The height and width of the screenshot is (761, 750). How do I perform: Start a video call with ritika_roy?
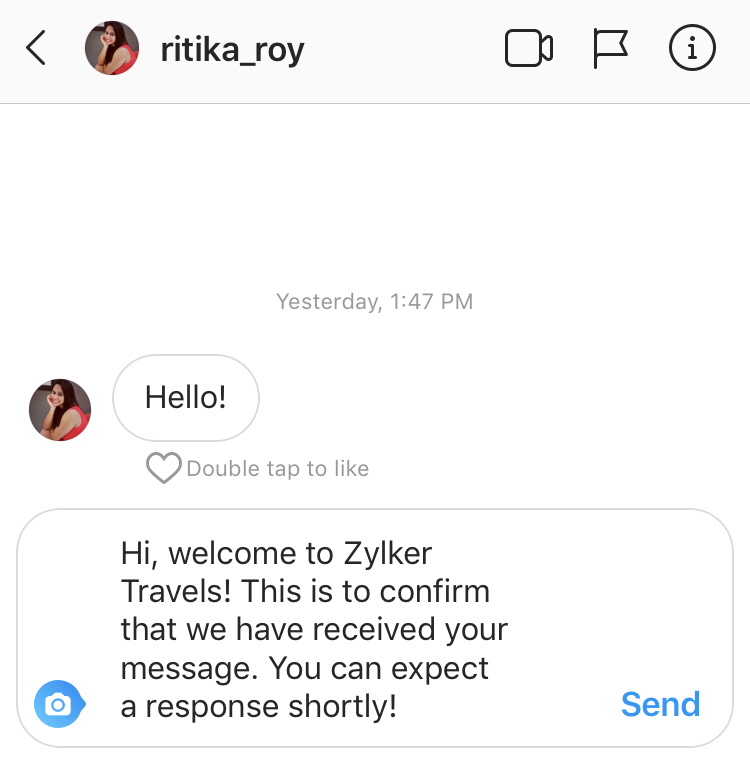pyautogui.click(x=529, y=48)
